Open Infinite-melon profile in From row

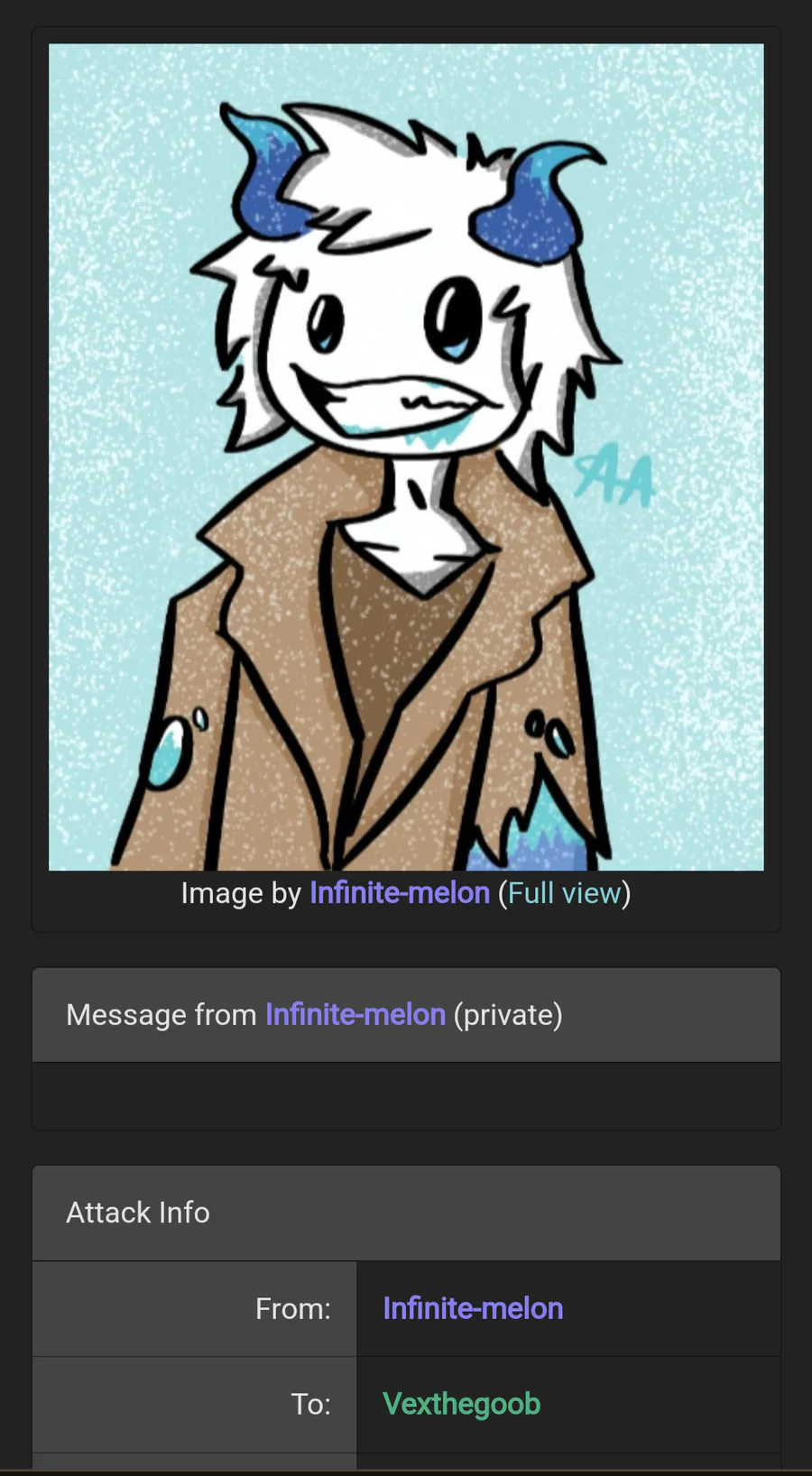(x=473, y=1308)
